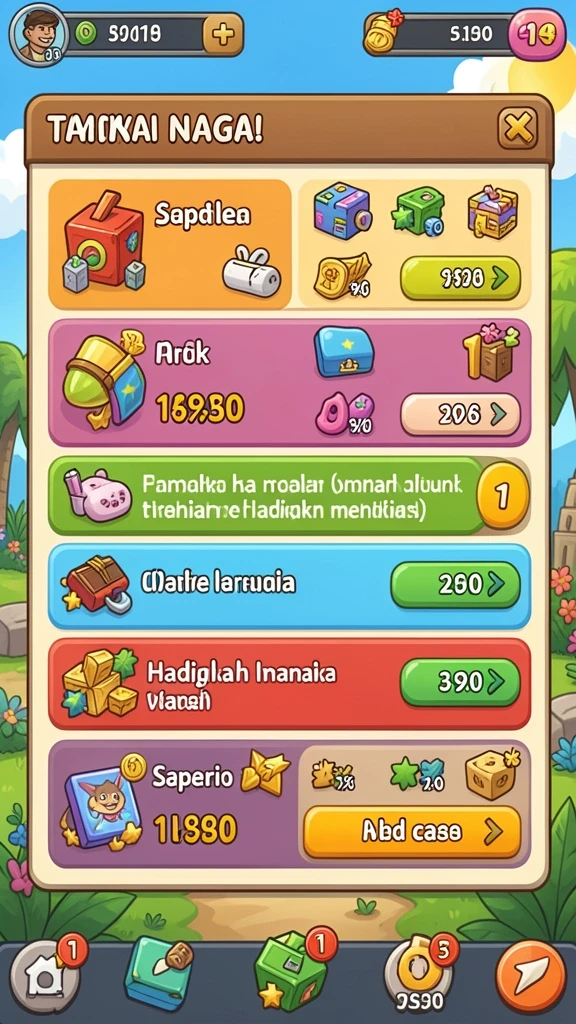Image resolution: width=576 pixels, height=1024 pixels.
Task: Tap the orange arrow button
Action: [x=531, y=976]
